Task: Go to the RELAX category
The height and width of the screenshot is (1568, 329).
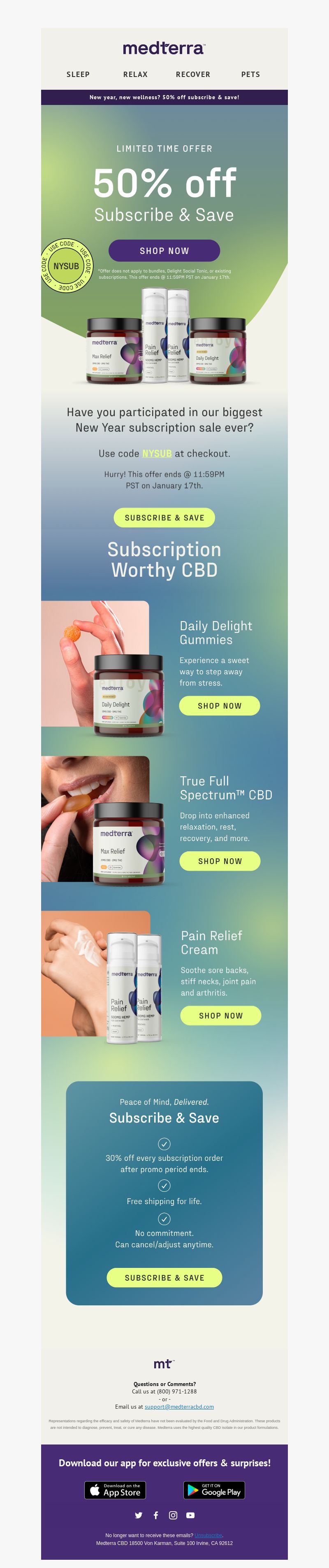Action: tap(136, 74)
